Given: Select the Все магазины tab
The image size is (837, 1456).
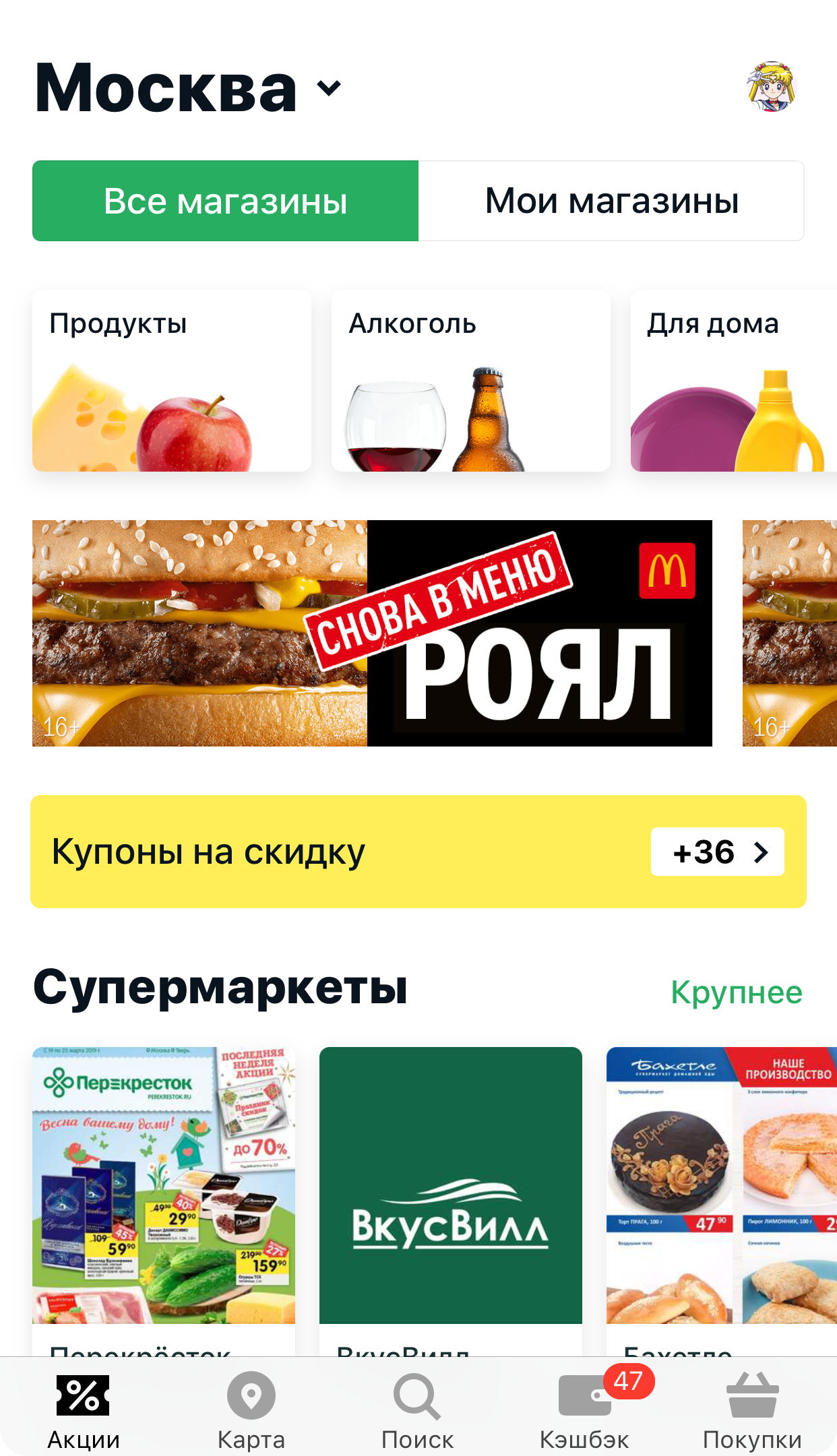Looking at the screenshot, I should 226,201.
